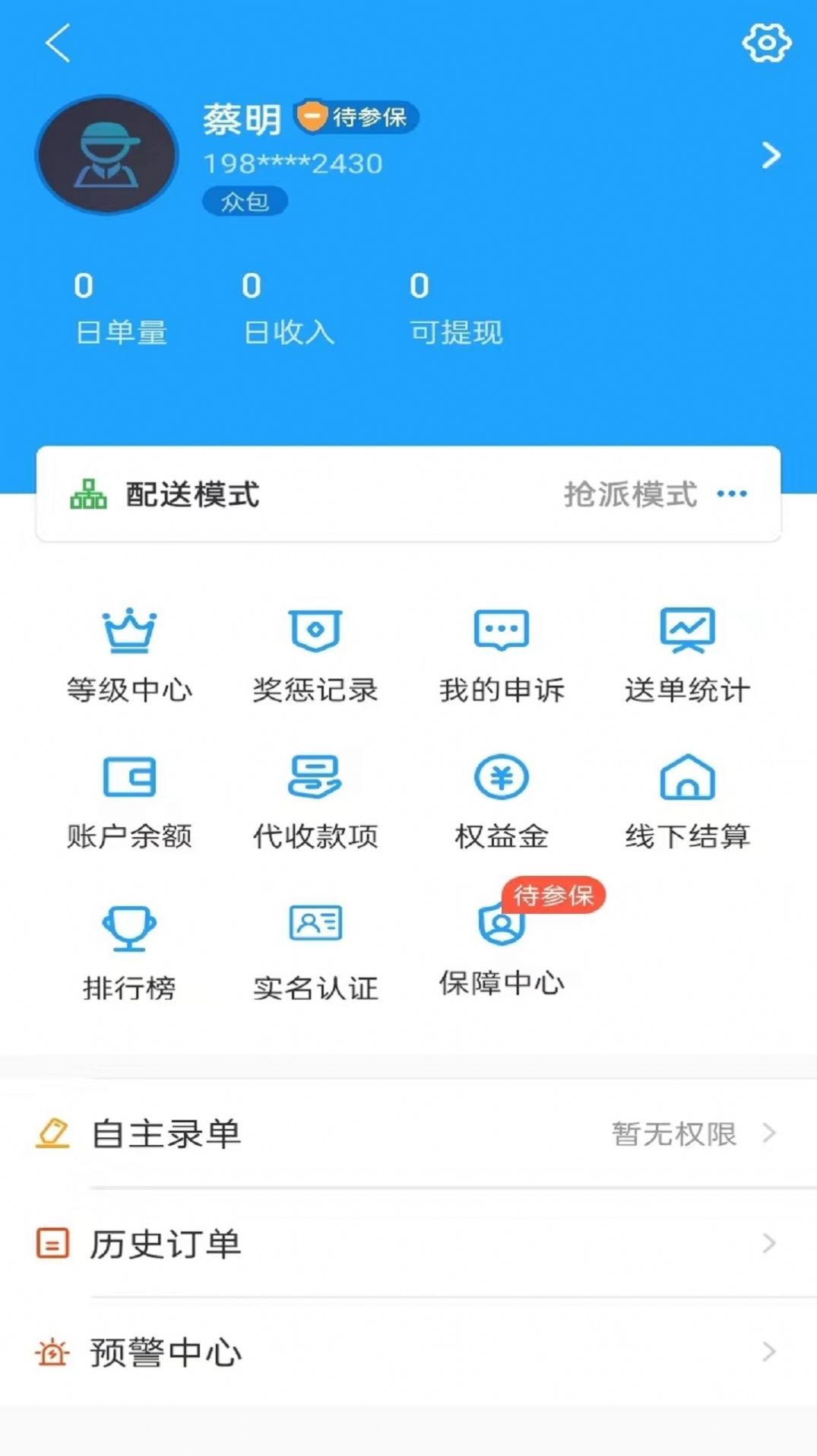The width and height of the screenshot is (817, 1456).
Task: Expand profile details with right chevron
Action: [x=772, y=155]
